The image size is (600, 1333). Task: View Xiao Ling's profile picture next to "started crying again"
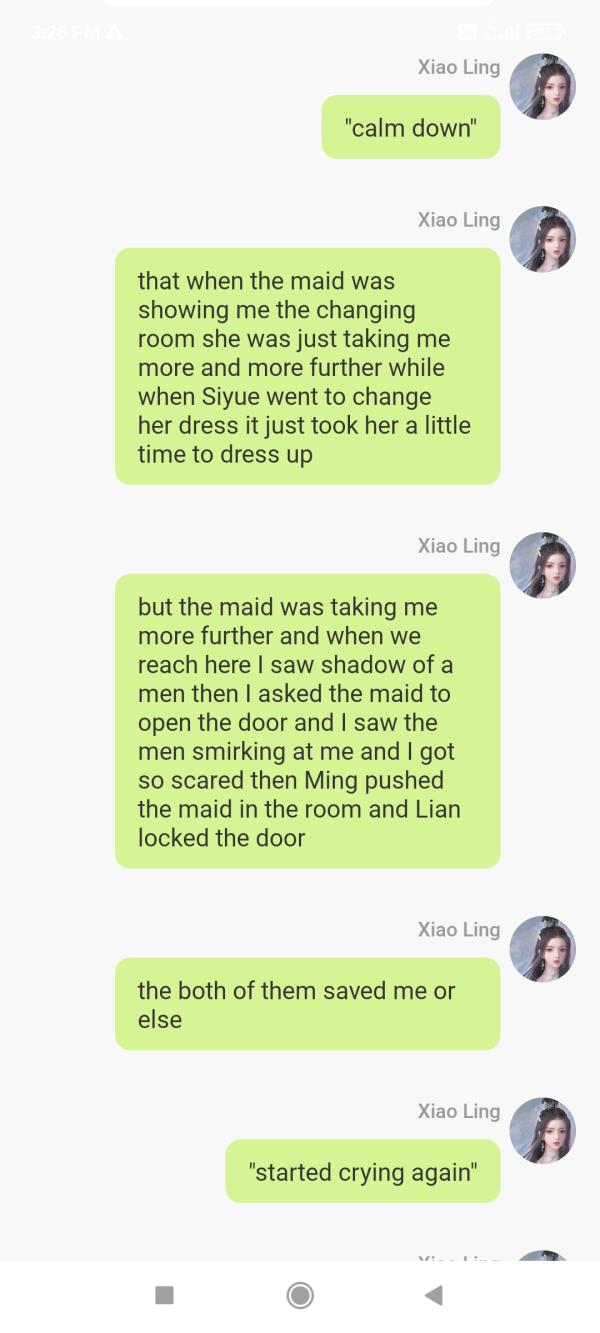pos(542,1131)
